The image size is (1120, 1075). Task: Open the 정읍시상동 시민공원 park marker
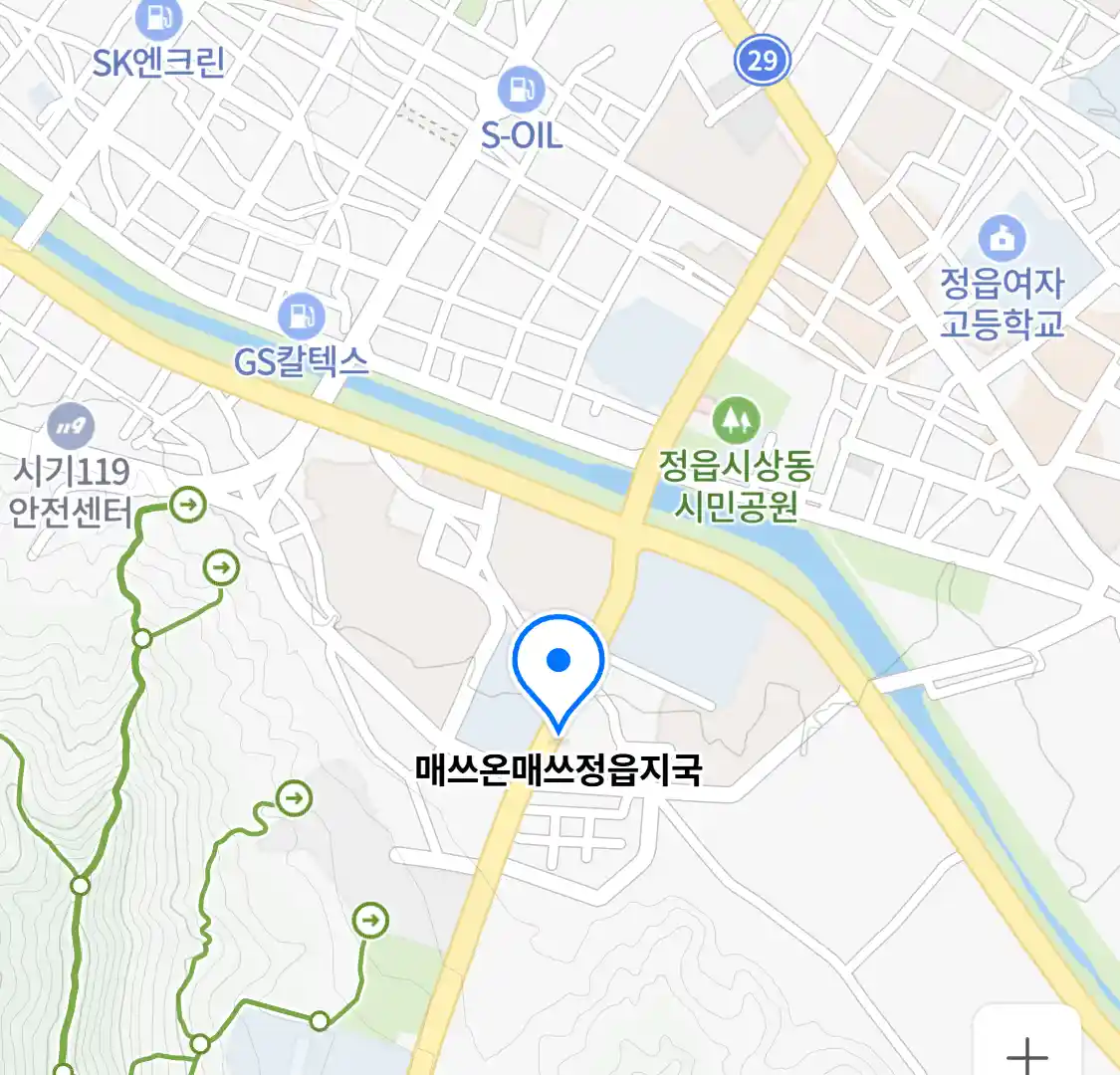pyautogui.click(x=736, y=421)
